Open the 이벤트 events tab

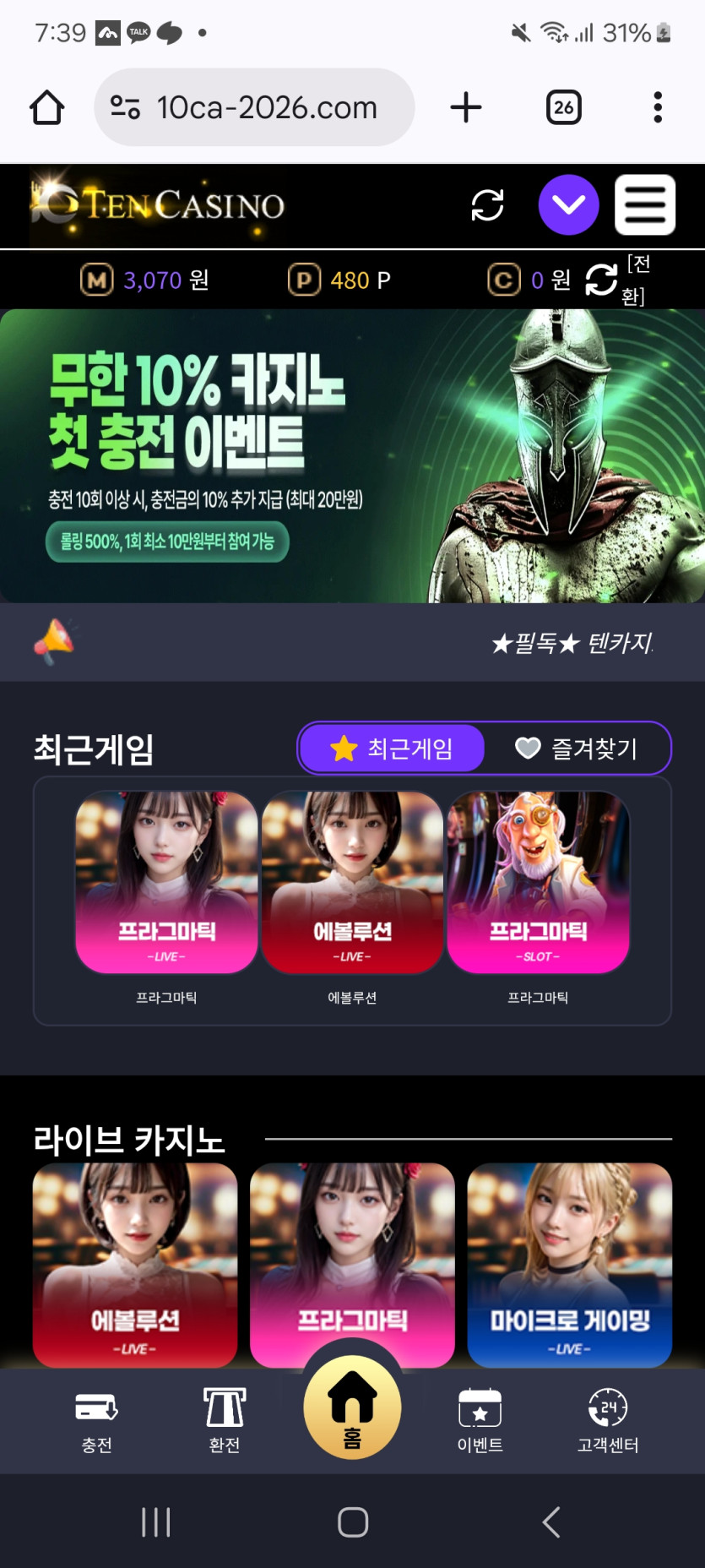click(480, 1422)
